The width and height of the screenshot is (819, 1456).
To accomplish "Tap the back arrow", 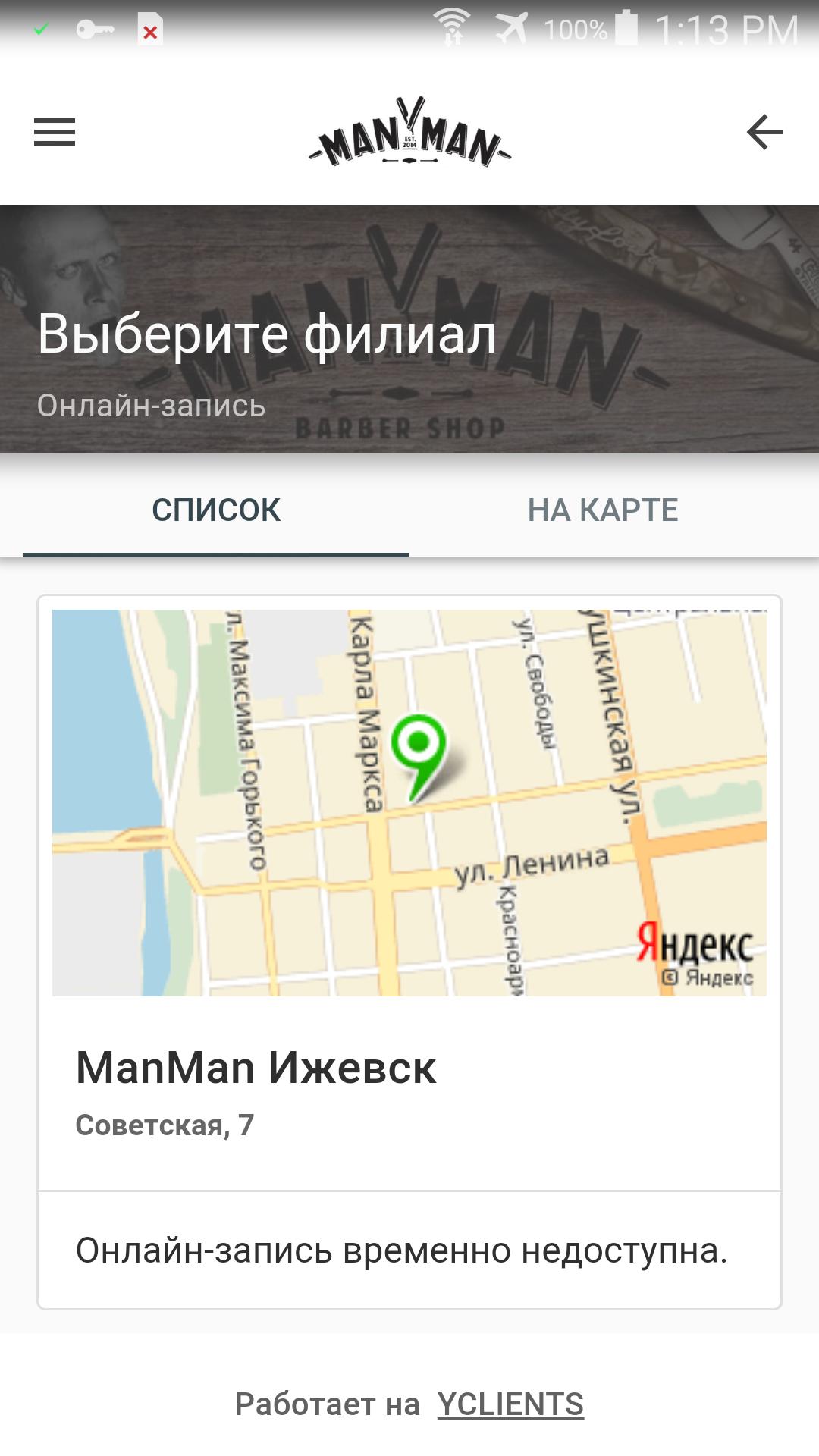I will click(x=766, y=133).
